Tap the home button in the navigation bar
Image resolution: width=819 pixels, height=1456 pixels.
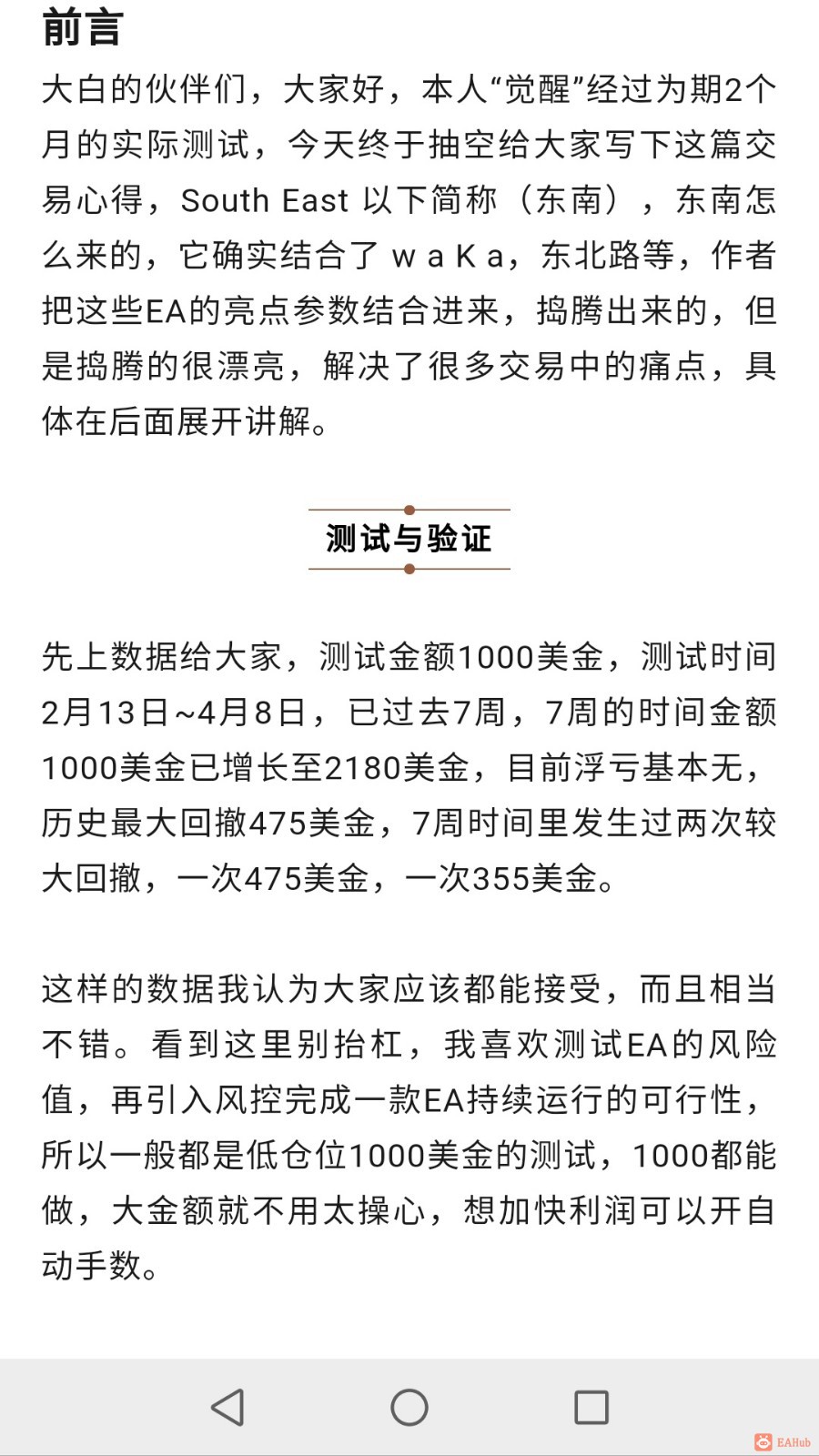click(409, 1407)
